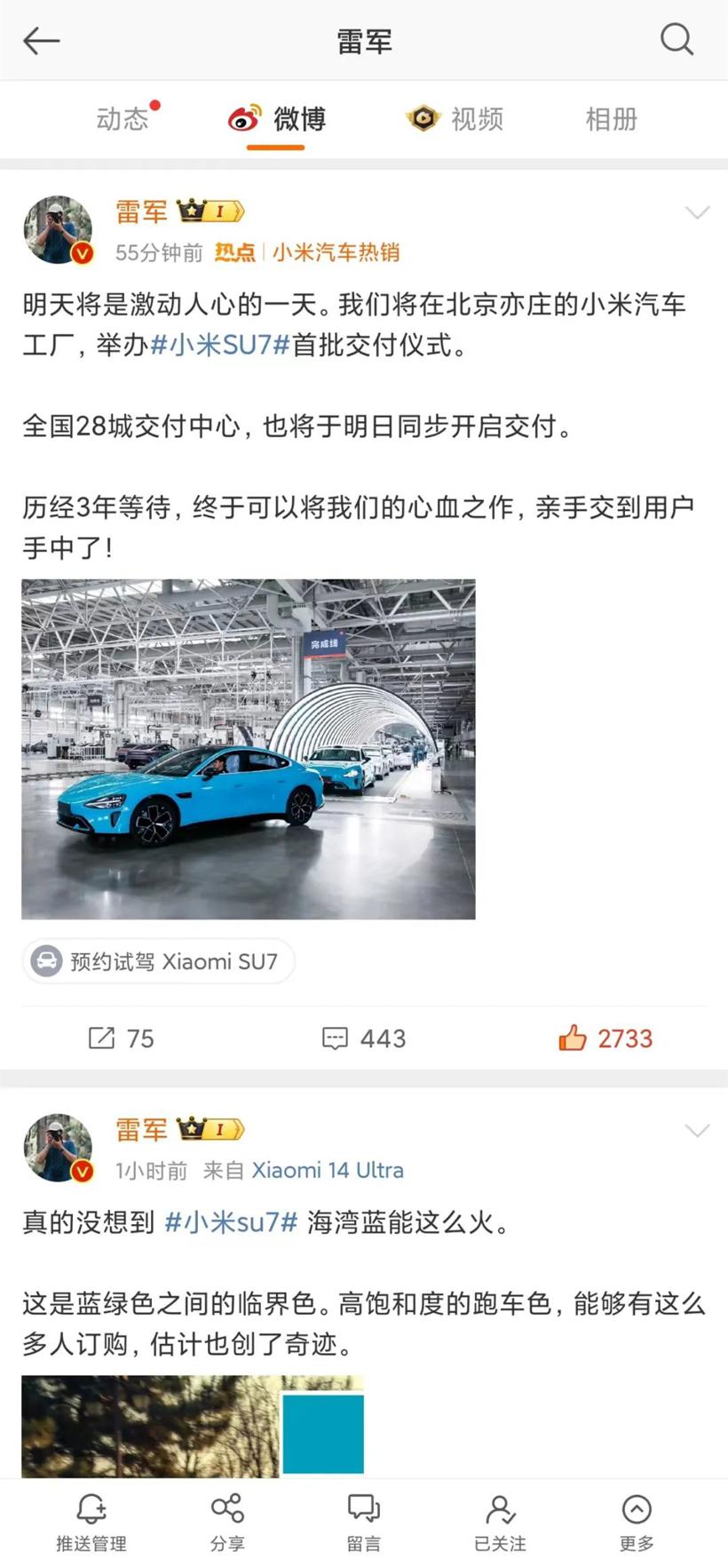
Task: Switch to the 动态 tab
Action: click(123, 119)
